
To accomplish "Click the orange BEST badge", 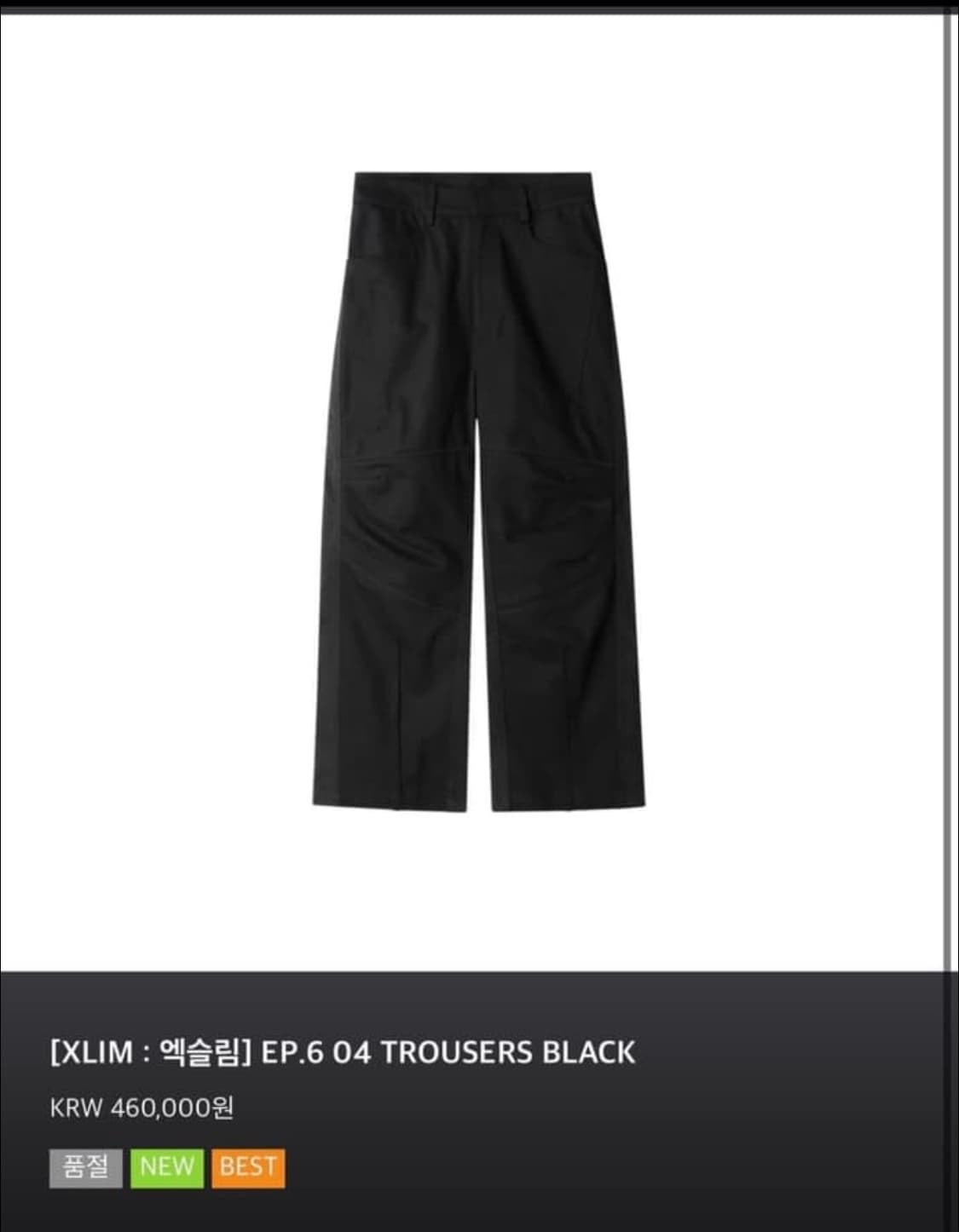I will point(246,1168).
